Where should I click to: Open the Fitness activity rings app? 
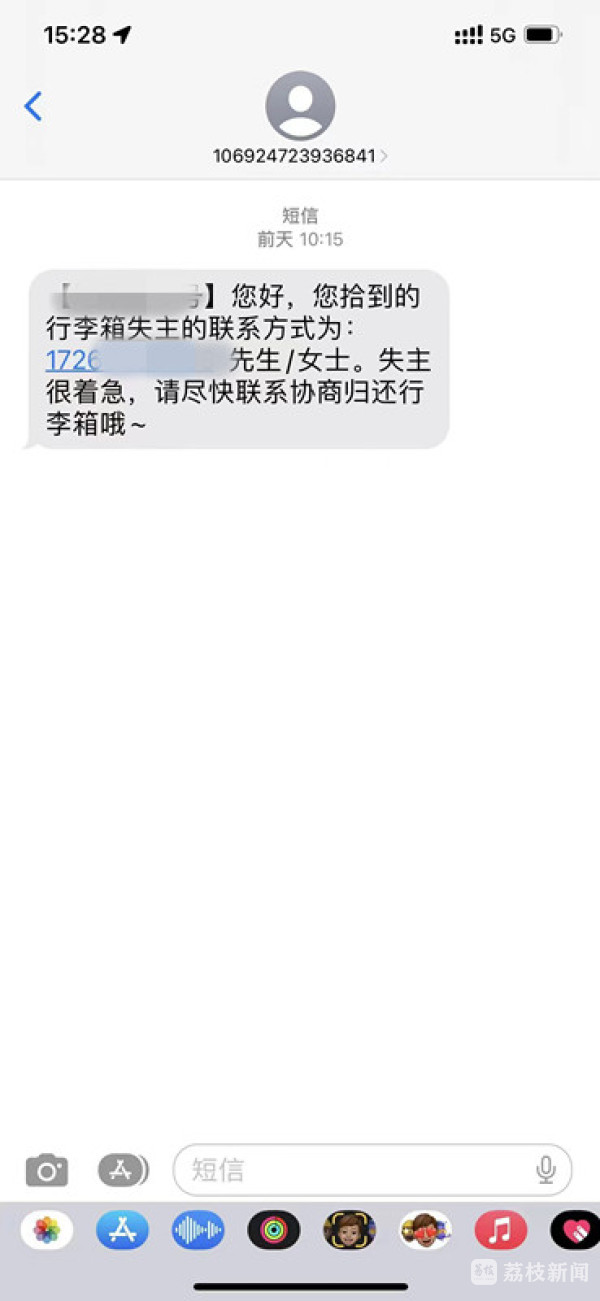coord(273,1230)
